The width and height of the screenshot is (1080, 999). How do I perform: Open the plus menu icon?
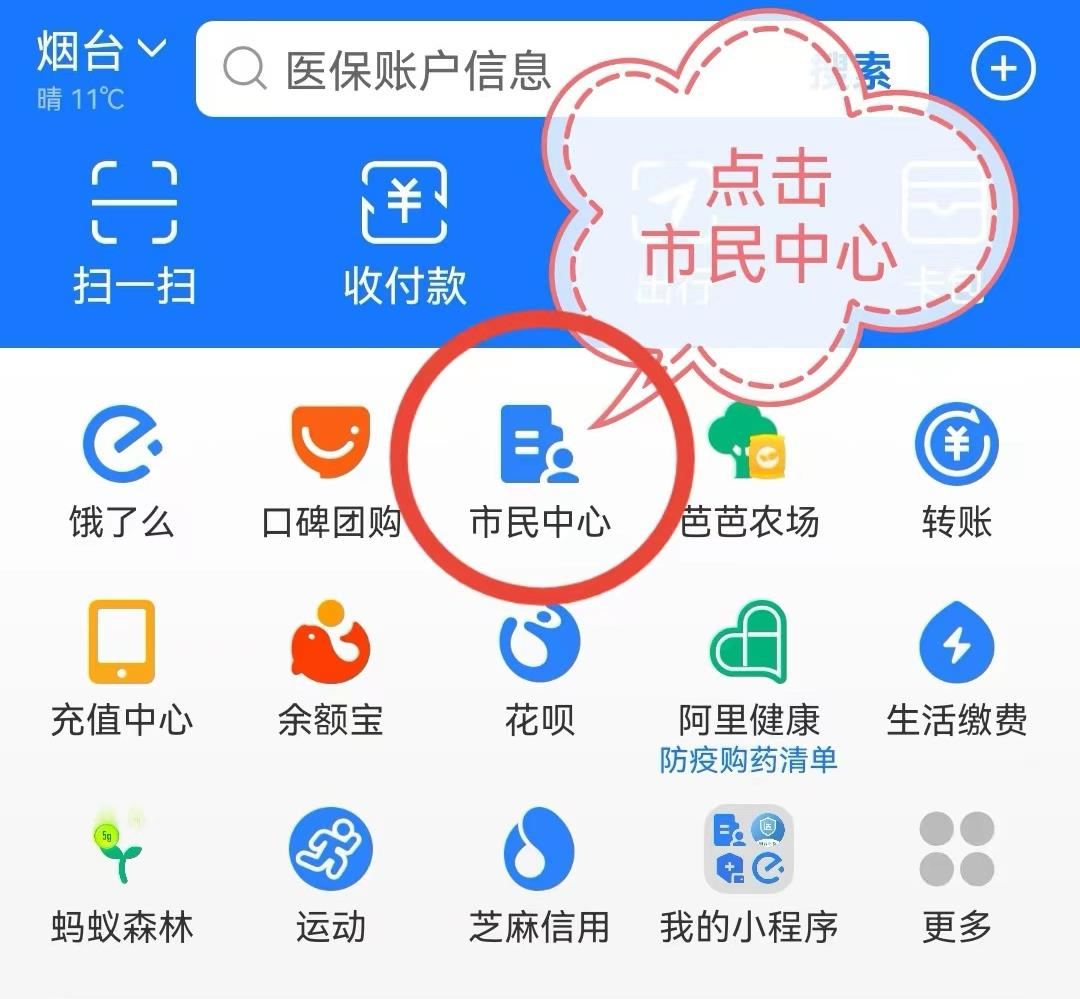tap(1003, 69)
